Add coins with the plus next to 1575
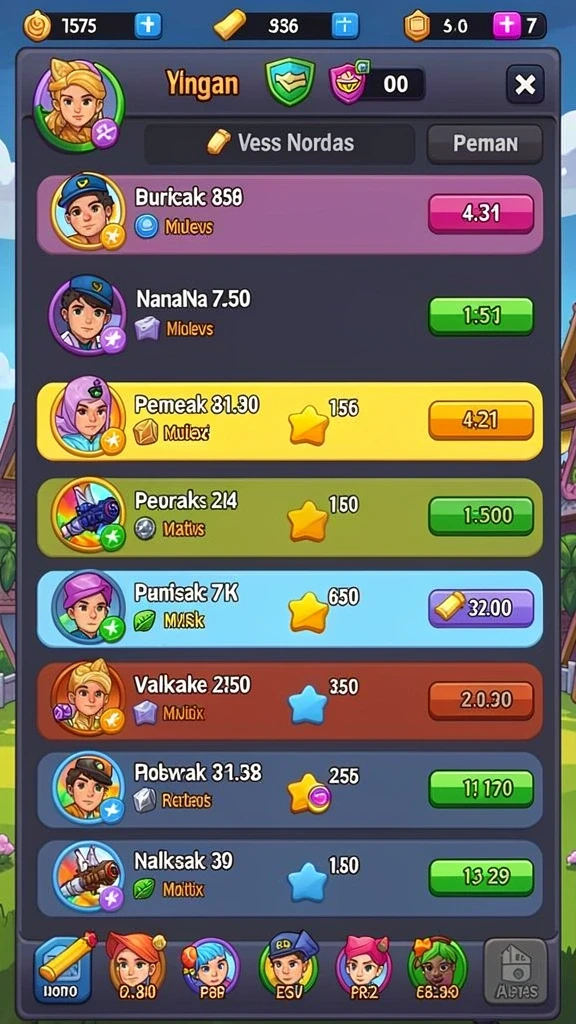The image size is (576, 1024). (148, 26)
